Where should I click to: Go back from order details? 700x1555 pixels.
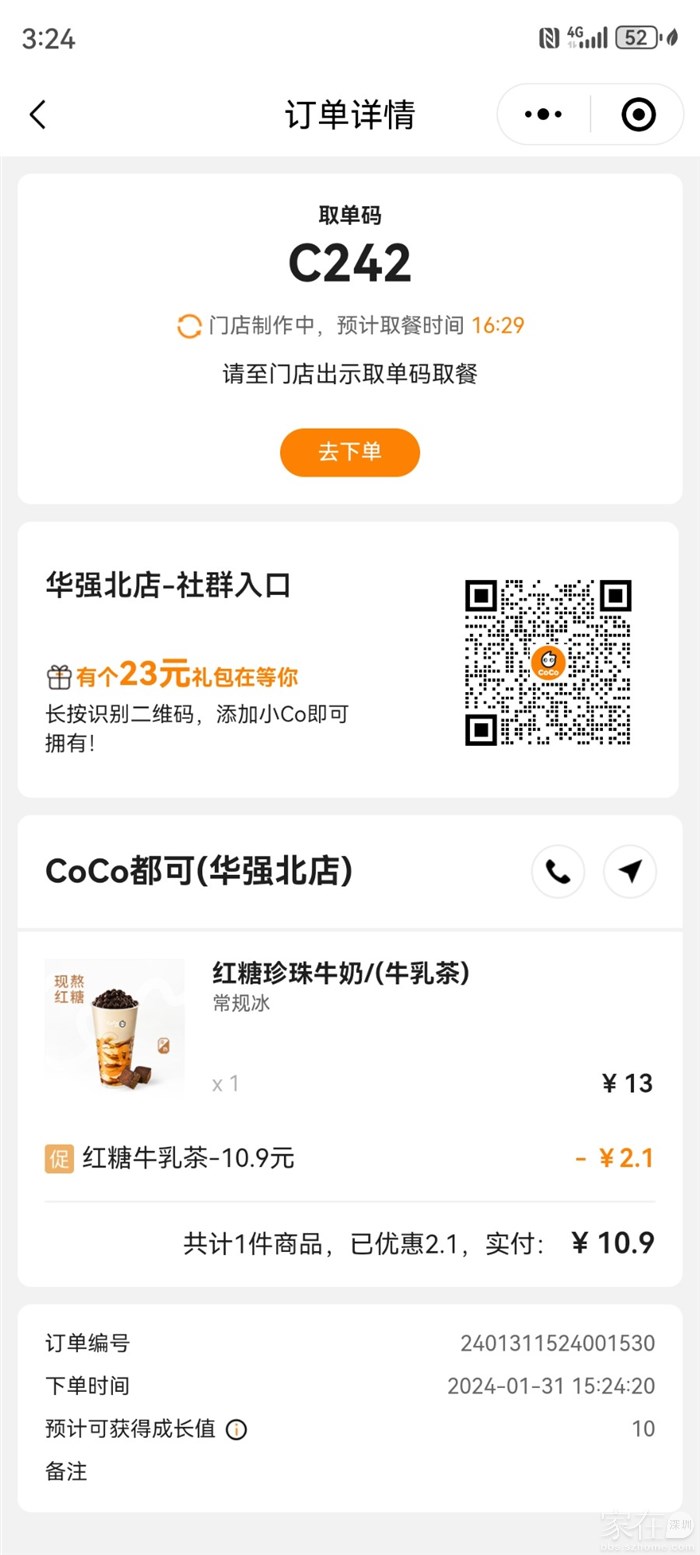pyautogui.click(x=38, y=115)
